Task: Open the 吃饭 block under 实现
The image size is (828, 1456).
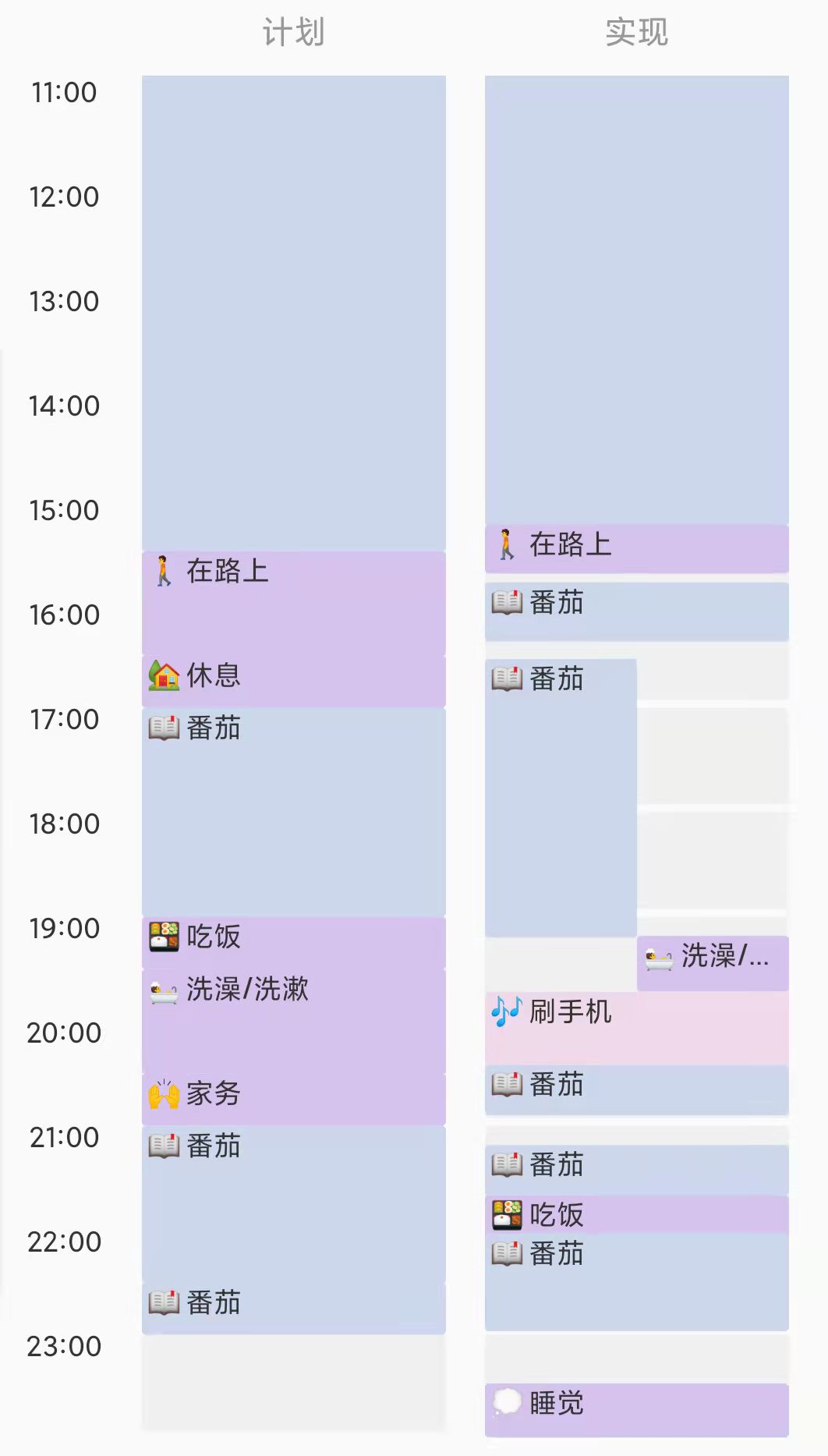Action: point(636,1214)
